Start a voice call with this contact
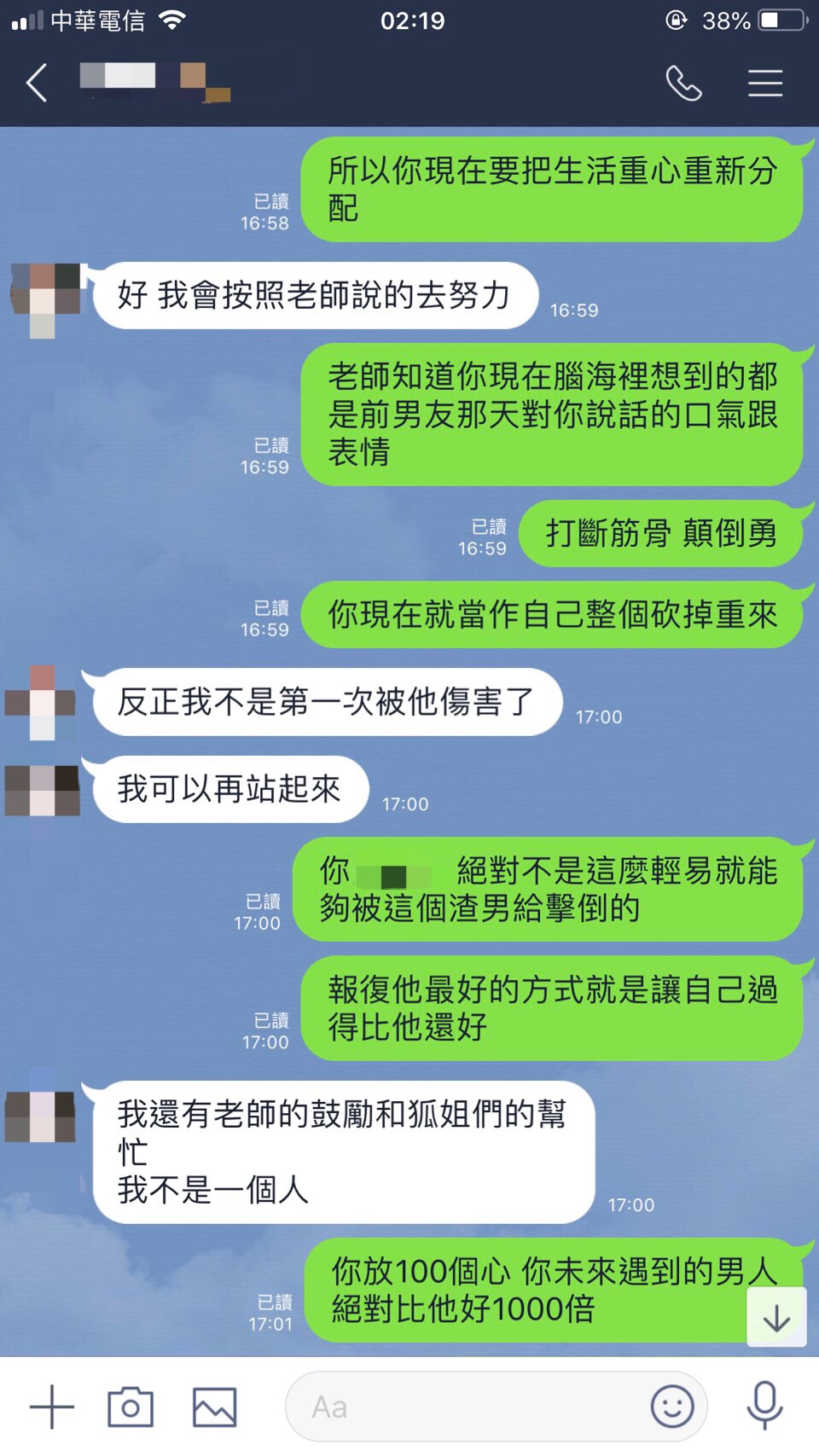 pyautogui.click(x=683, y=84)
